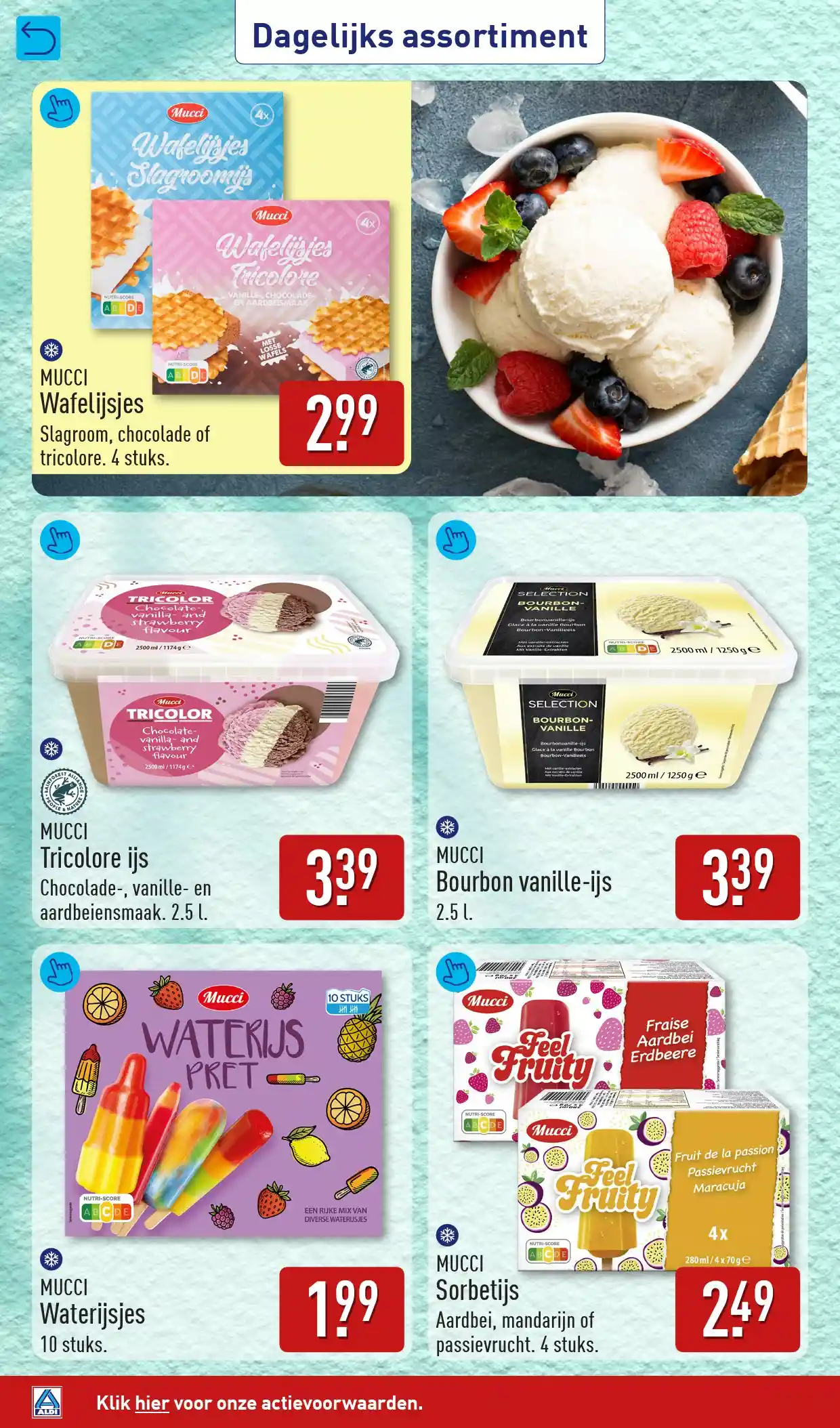The width and height of the screenshot is (840, 1428).
Task: Open the Mucci Sorbetijs product card
Action: 617,1152
